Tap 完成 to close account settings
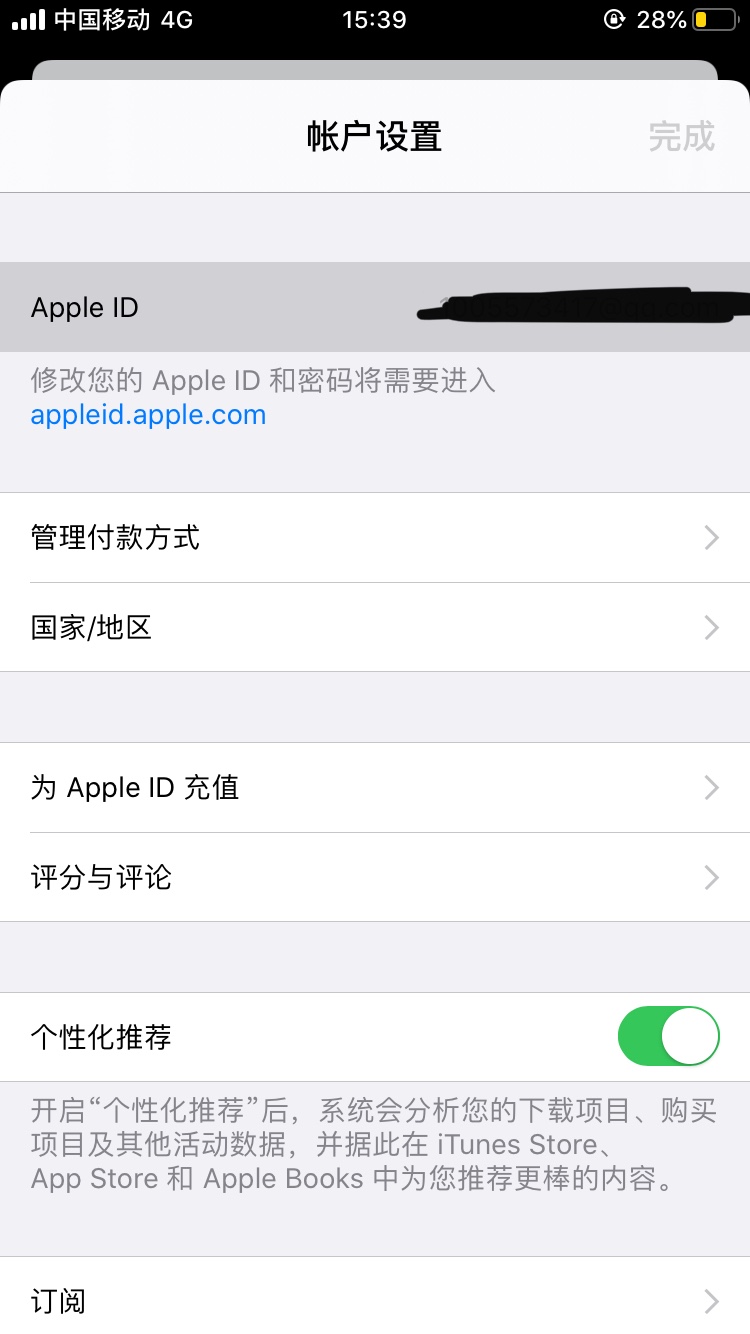 (681, 136)
